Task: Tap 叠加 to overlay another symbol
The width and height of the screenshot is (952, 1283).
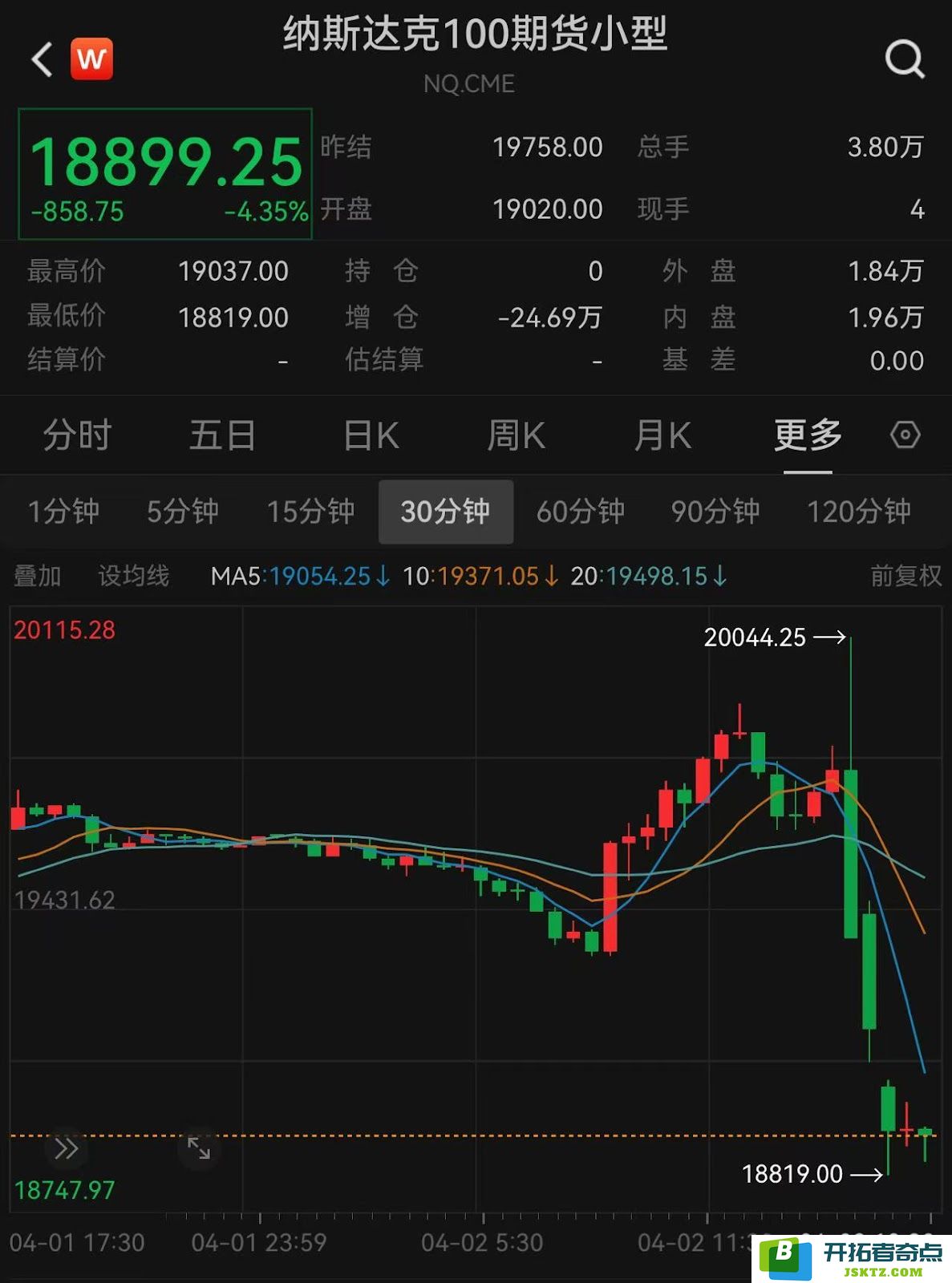Action: pyautogui.click(x=37, y=576)
